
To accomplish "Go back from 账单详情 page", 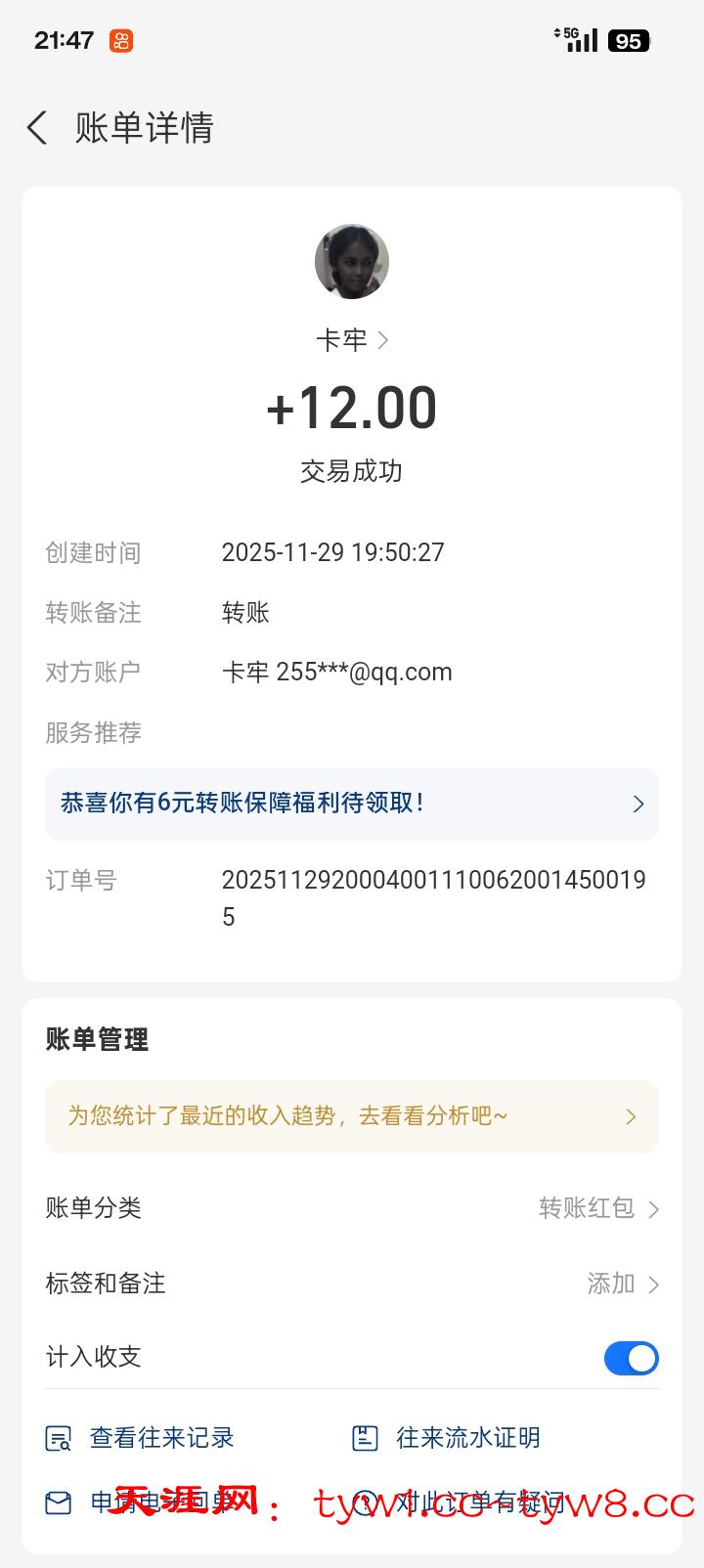I will (37, 128).
